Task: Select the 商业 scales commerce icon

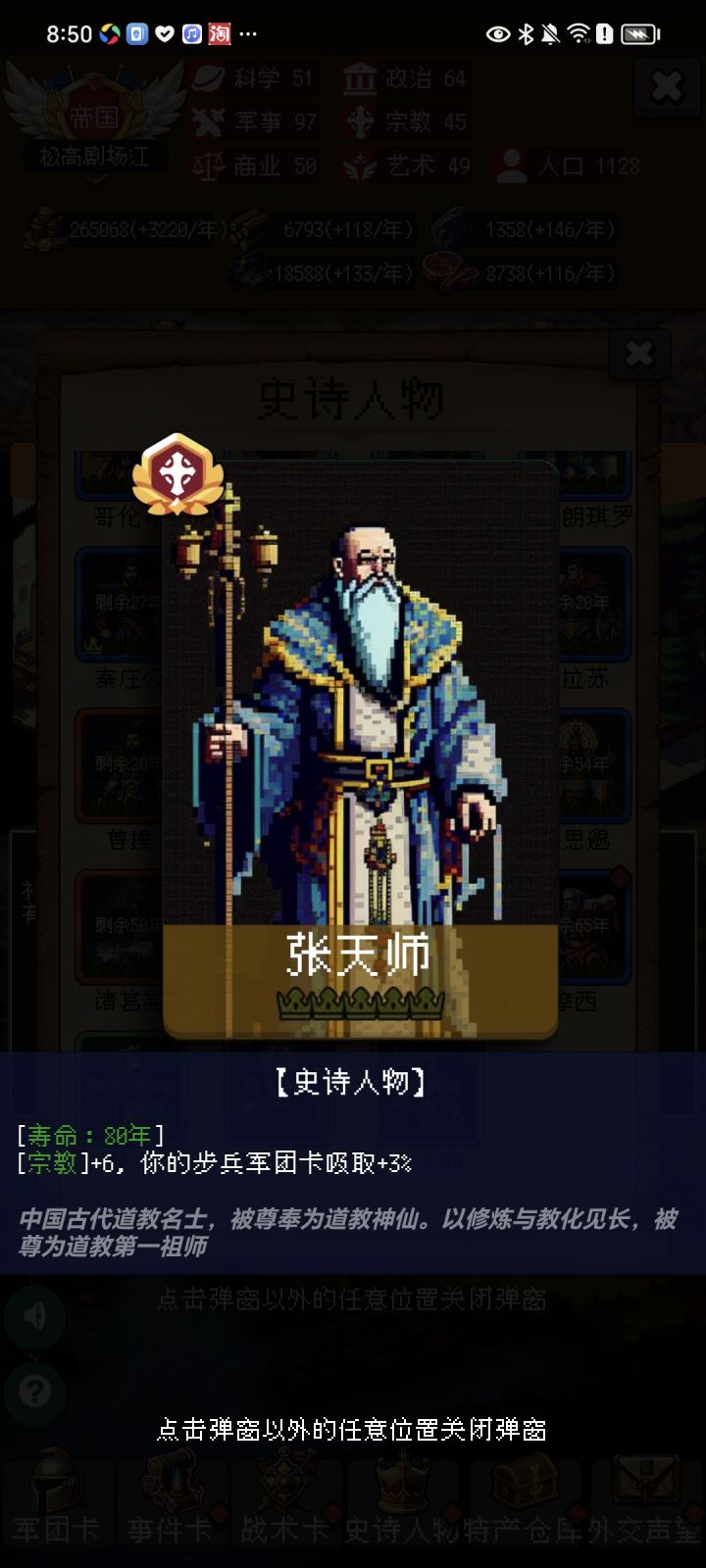Action: [208, 167]
